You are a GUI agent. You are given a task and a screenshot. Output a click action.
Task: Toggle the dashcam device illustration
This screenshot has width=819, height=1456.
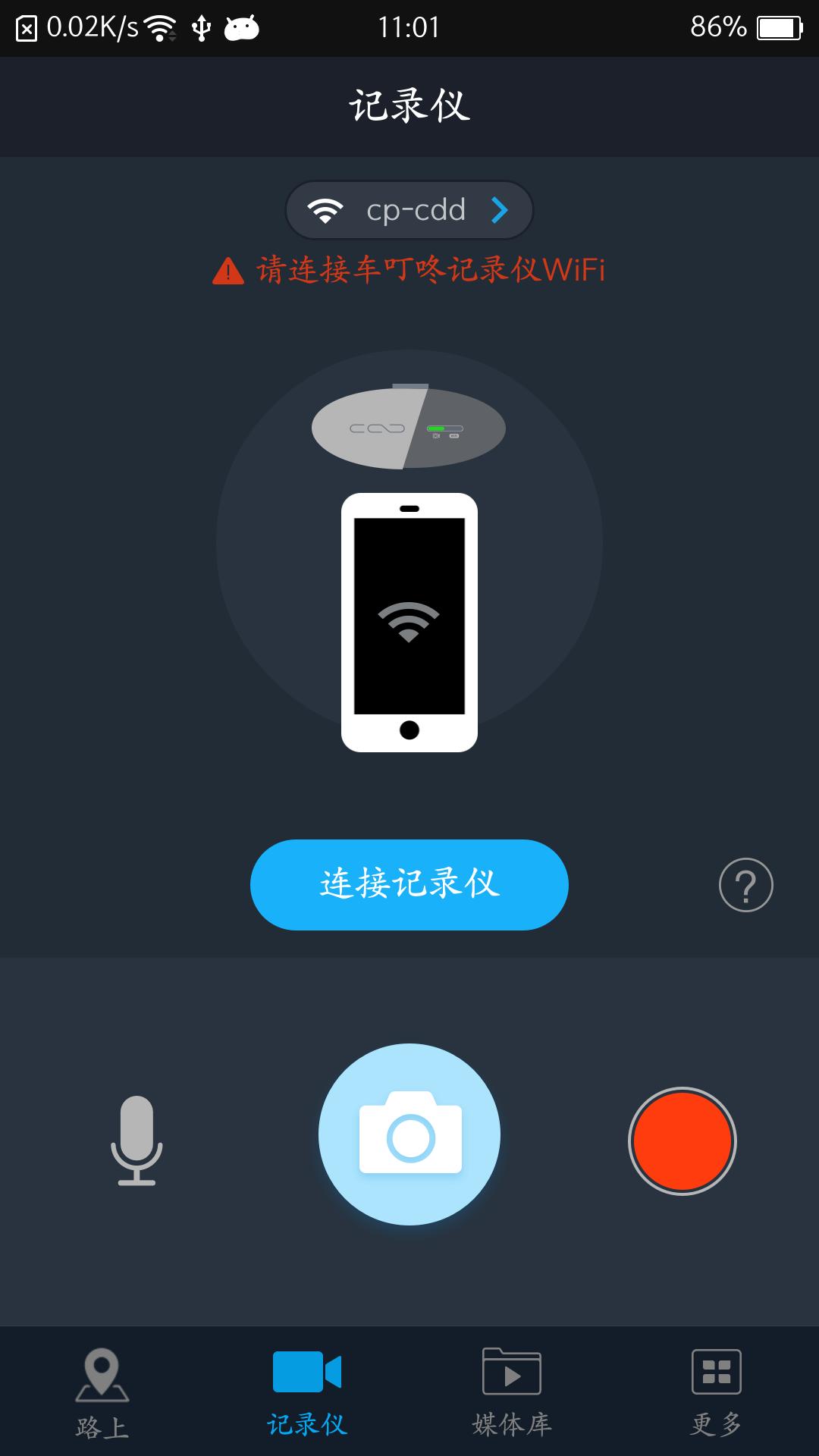[408, 427]
